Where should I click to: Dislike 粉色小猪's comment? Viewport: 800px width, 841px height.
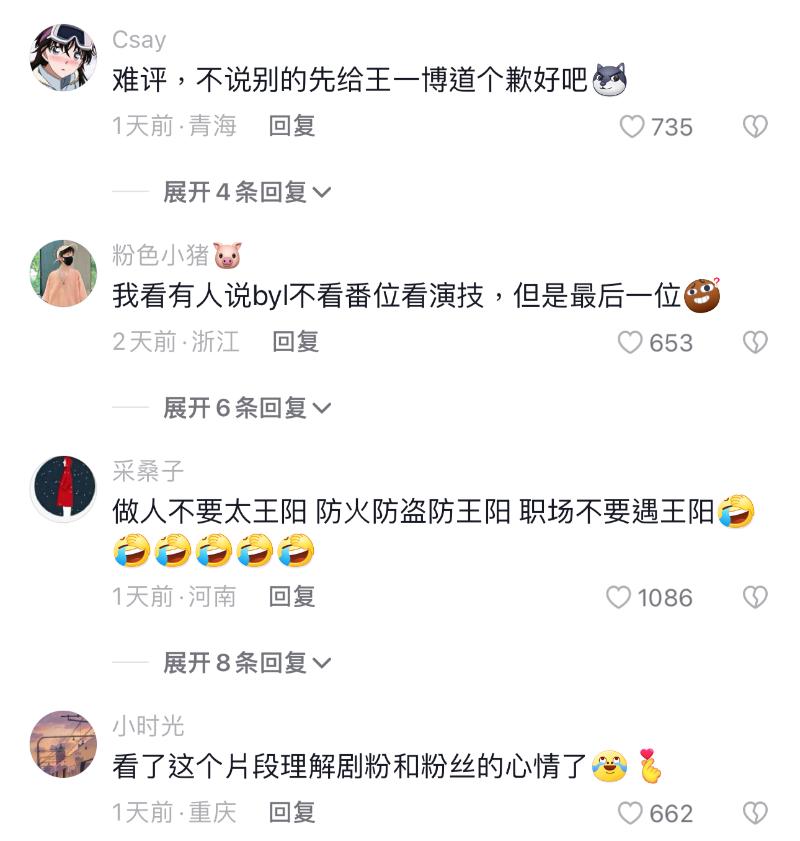pyautogui.click(x=755, y=343)
